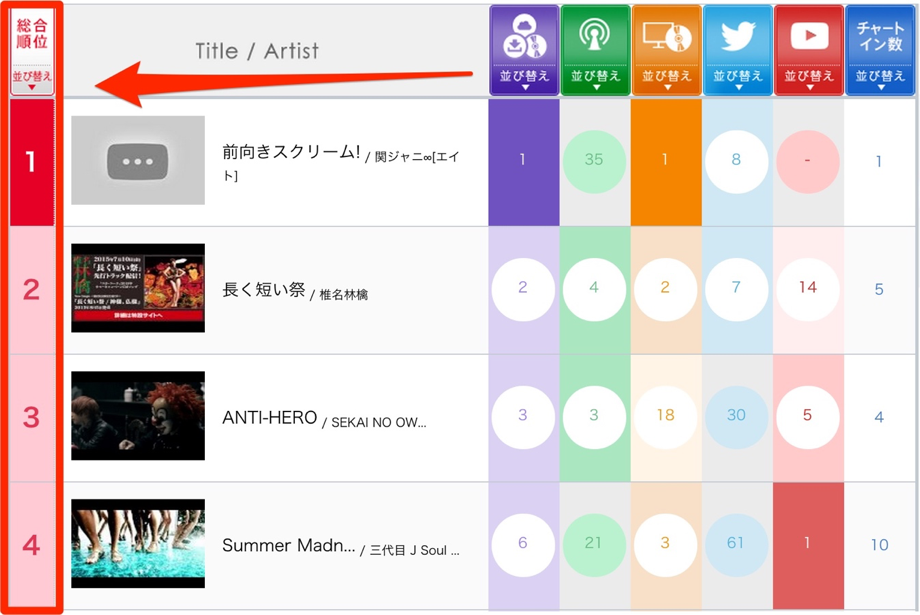The image size is (920, 615).
Task: Sort by overall rank (総合順位)
Action: coord(32,78)
